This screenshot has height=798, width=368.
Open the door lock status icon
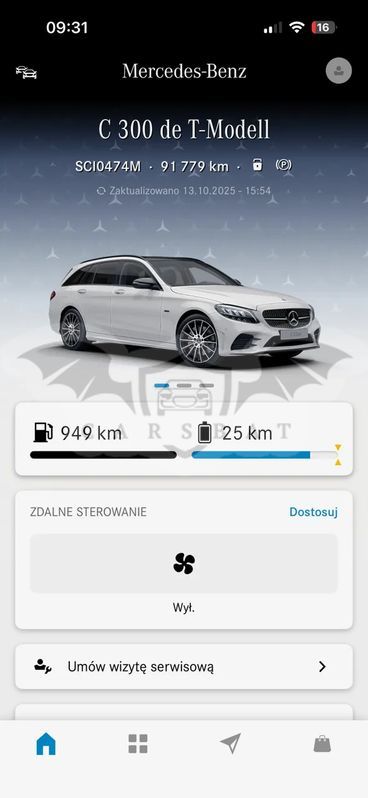258,165
